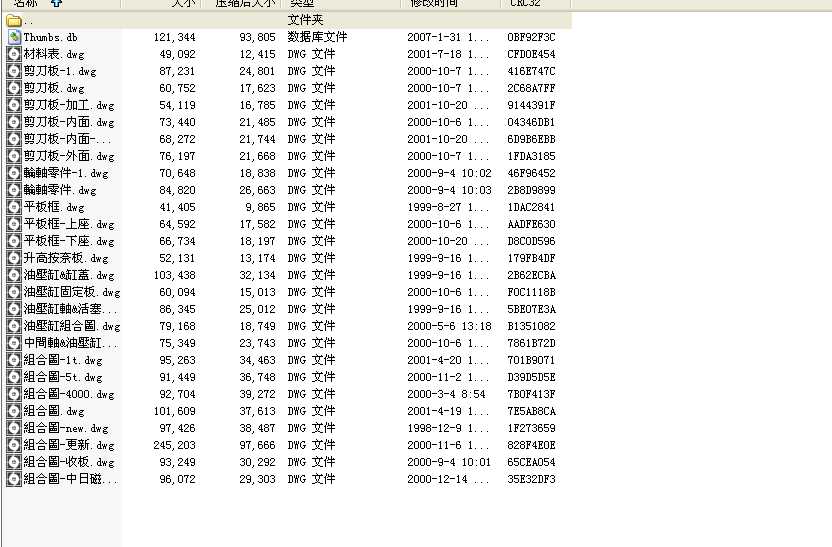Image resolution: width=832 pixels, height=547 pixels.
Task: Open 平板框-下座.dwg
Action: pos(68,241)
